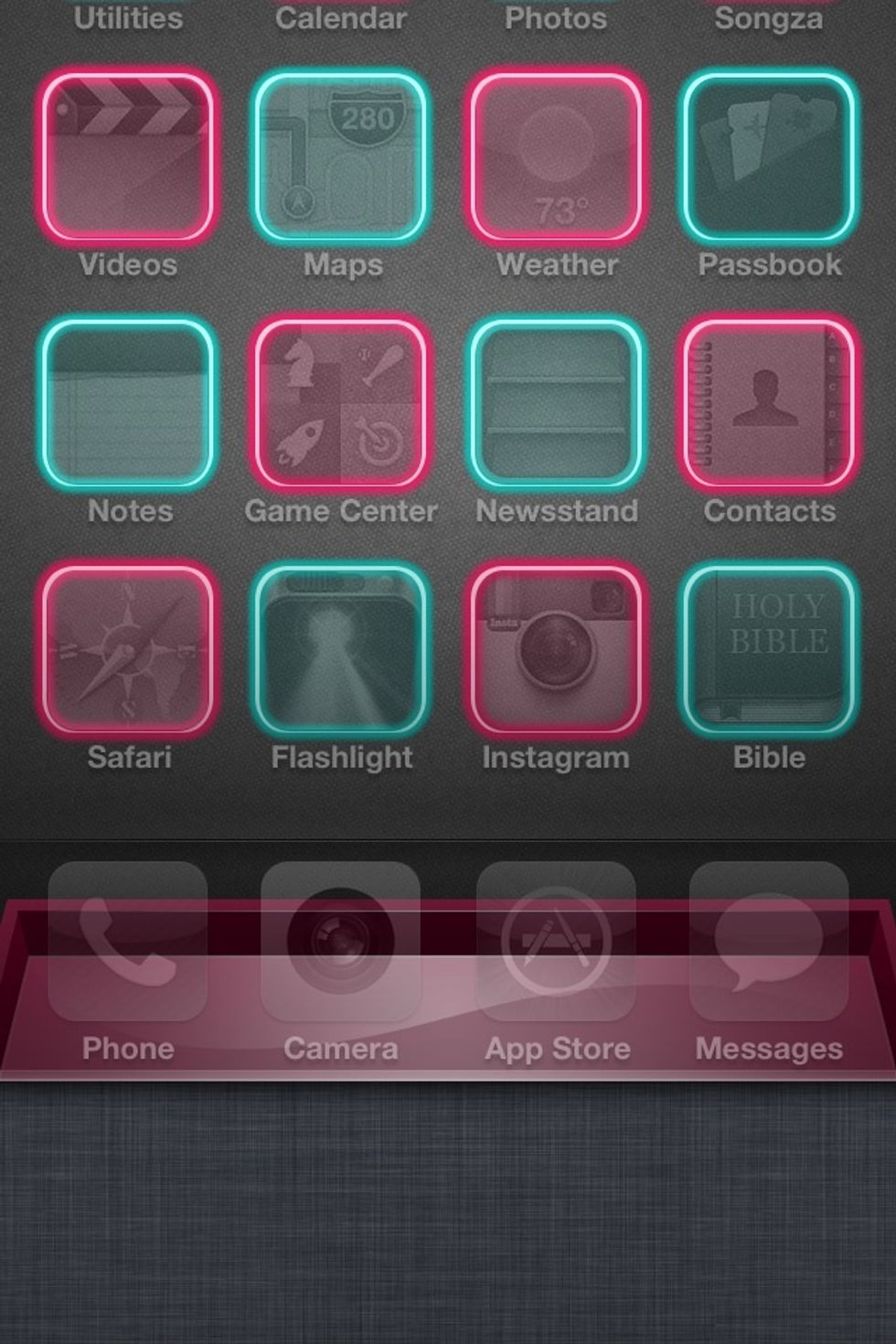Open the Newsstand folder
The height and width of the screenshot is (1344, 896).
click(x=556, y=403)
